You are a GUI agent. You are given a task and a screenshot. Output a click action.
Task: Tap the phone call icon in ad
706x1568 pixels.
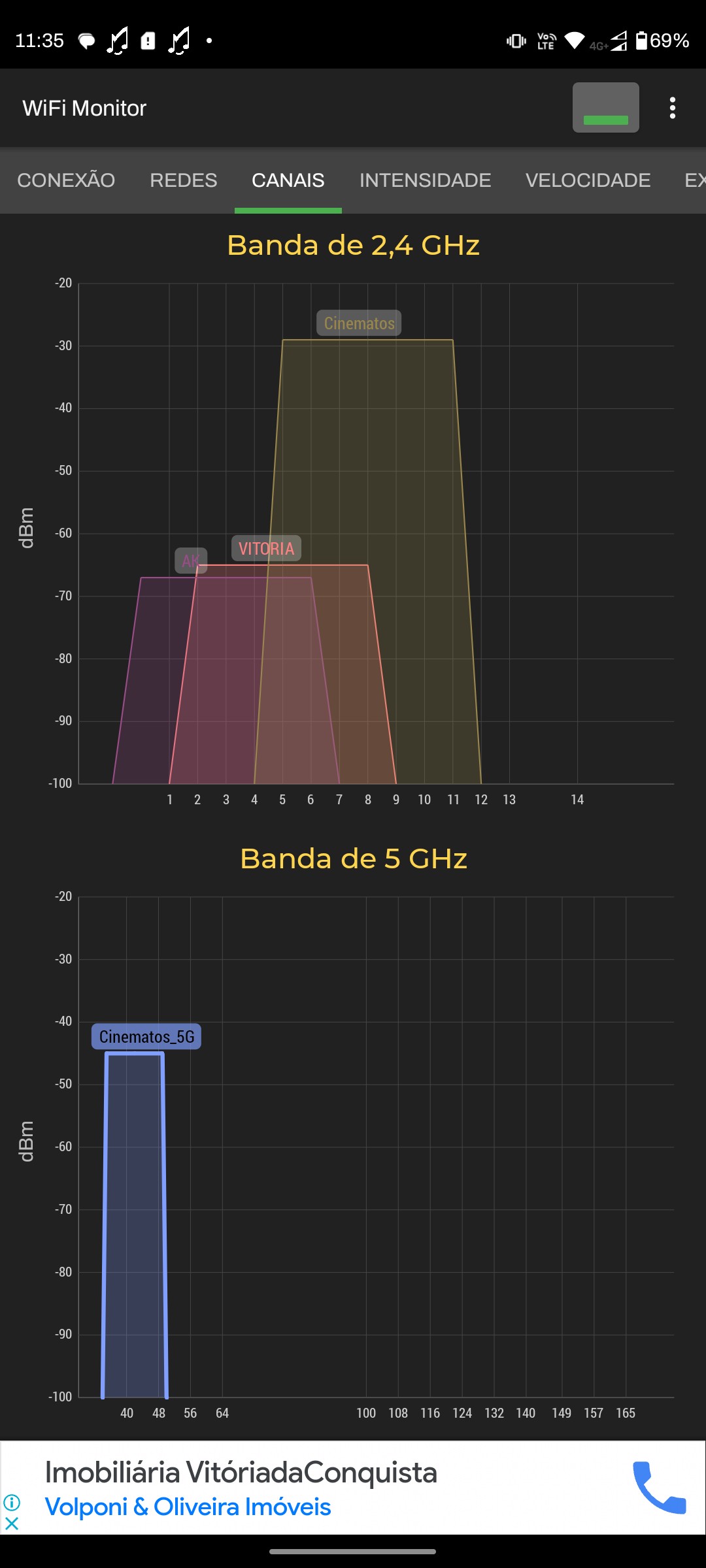(659, 1488)
